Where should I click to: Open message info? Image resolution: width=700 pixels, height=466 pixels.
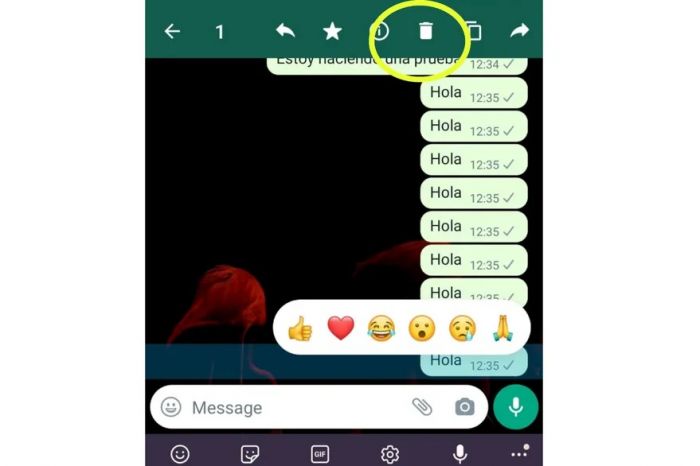pos(380,31)
